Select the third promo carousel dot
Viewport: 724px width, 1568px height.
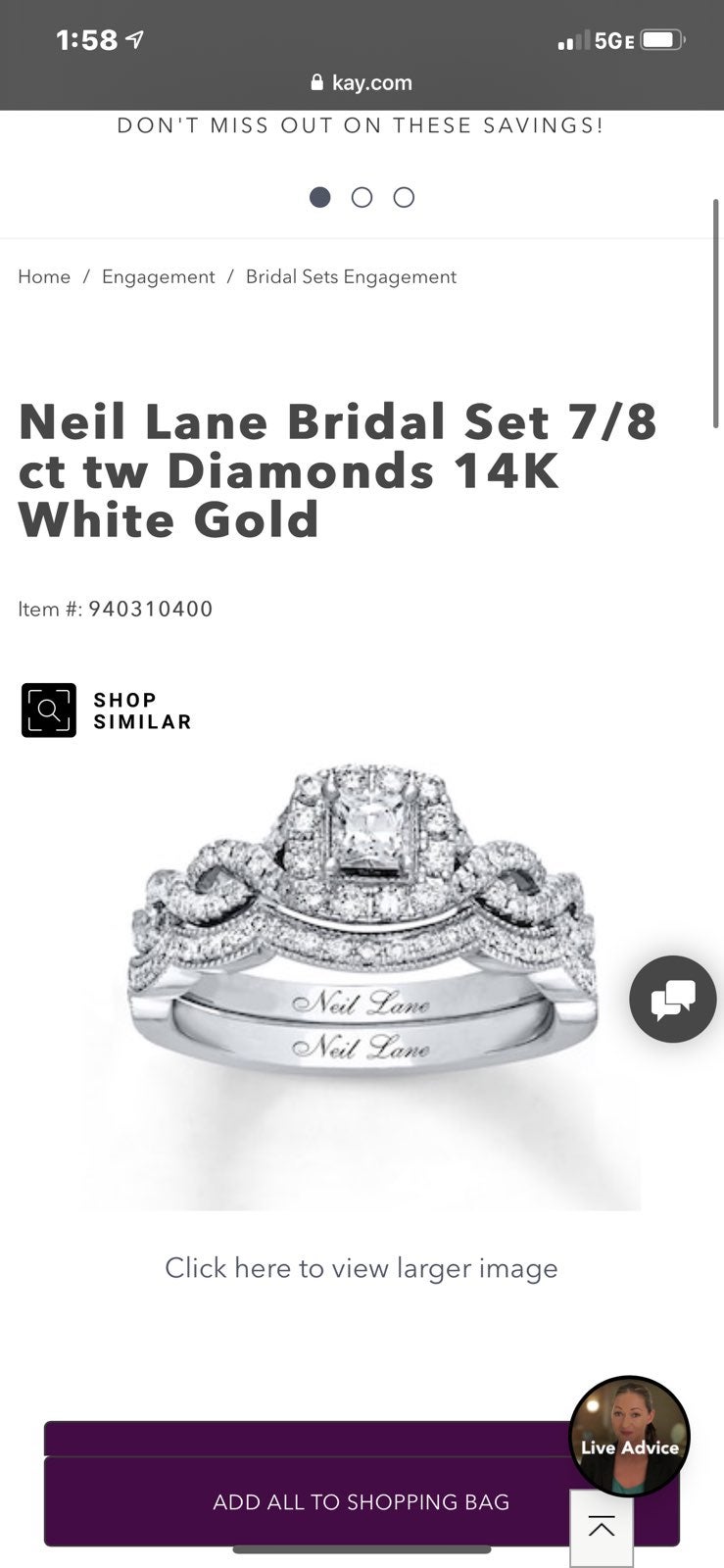click(404, 198)
